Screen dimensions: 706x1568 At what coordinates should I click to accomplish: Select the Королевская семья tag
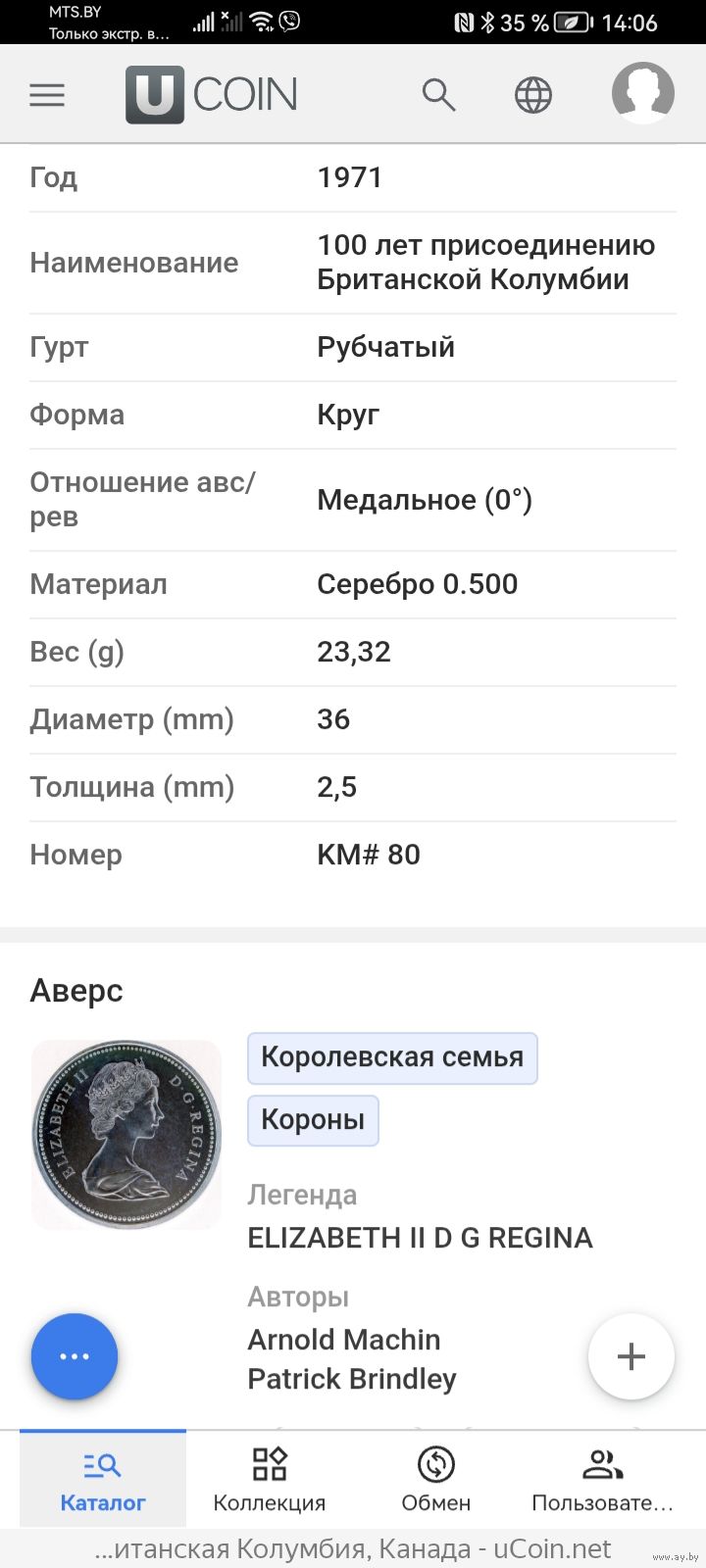tap(392, 1057)
